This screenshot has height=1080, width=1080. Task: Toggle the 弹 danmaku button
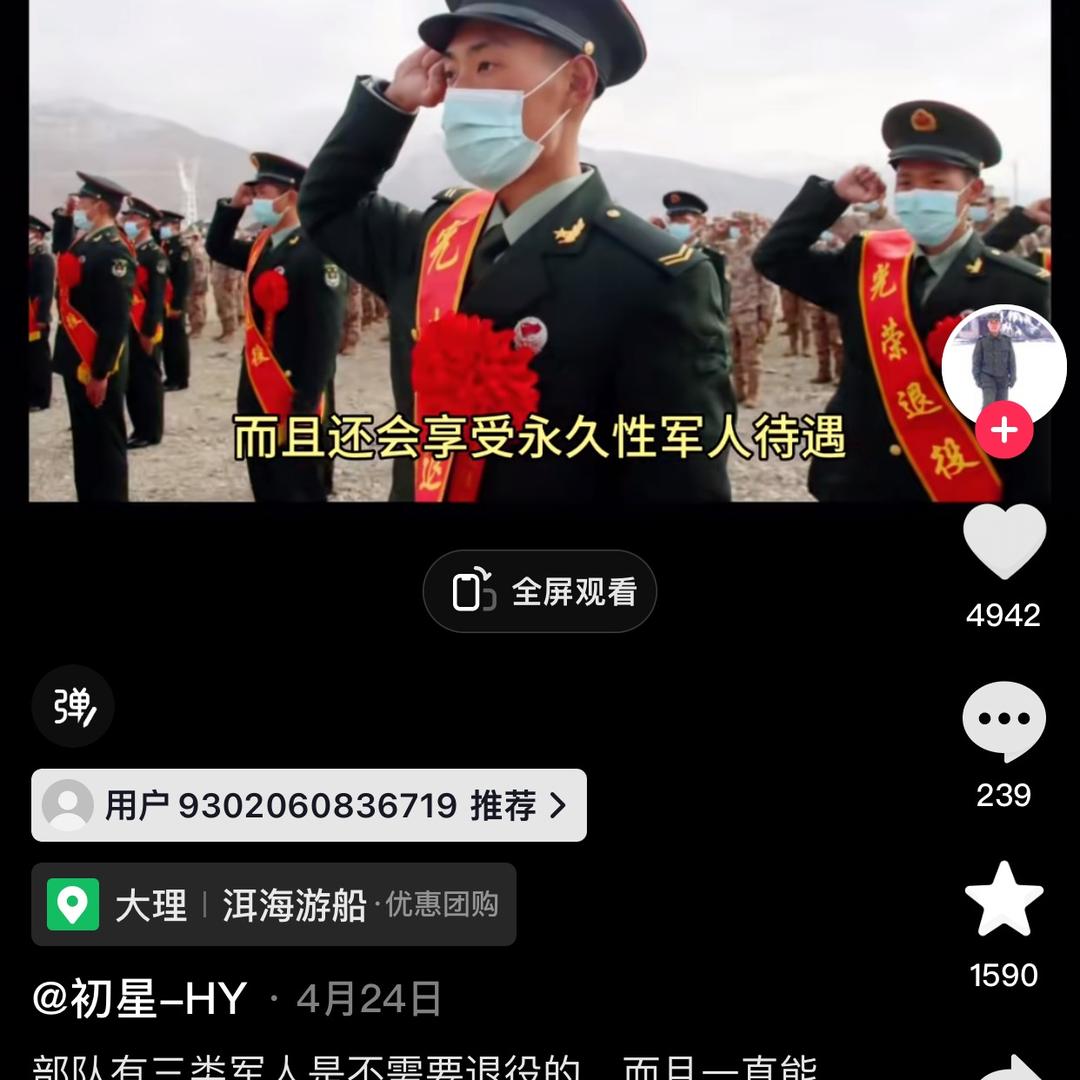(x=73, y=706)
